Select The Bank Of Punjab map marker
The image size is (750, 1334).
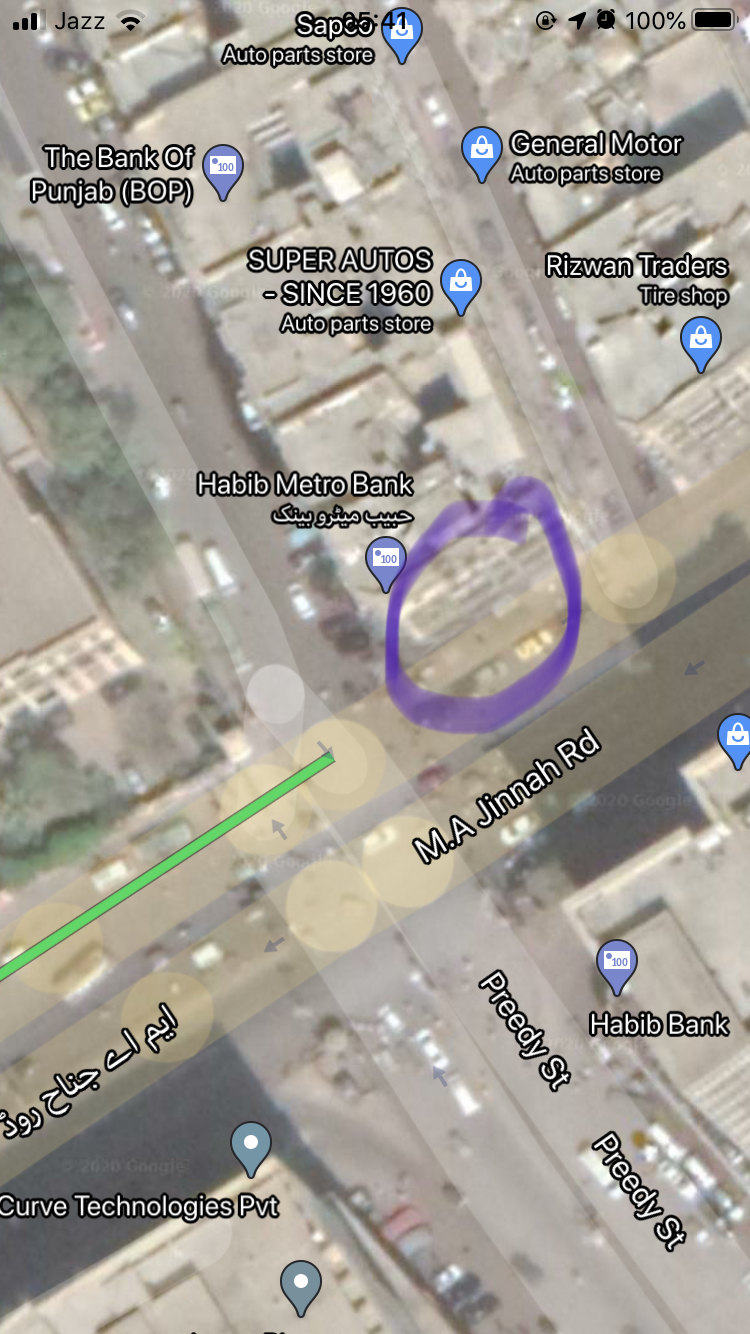(223, 172)
